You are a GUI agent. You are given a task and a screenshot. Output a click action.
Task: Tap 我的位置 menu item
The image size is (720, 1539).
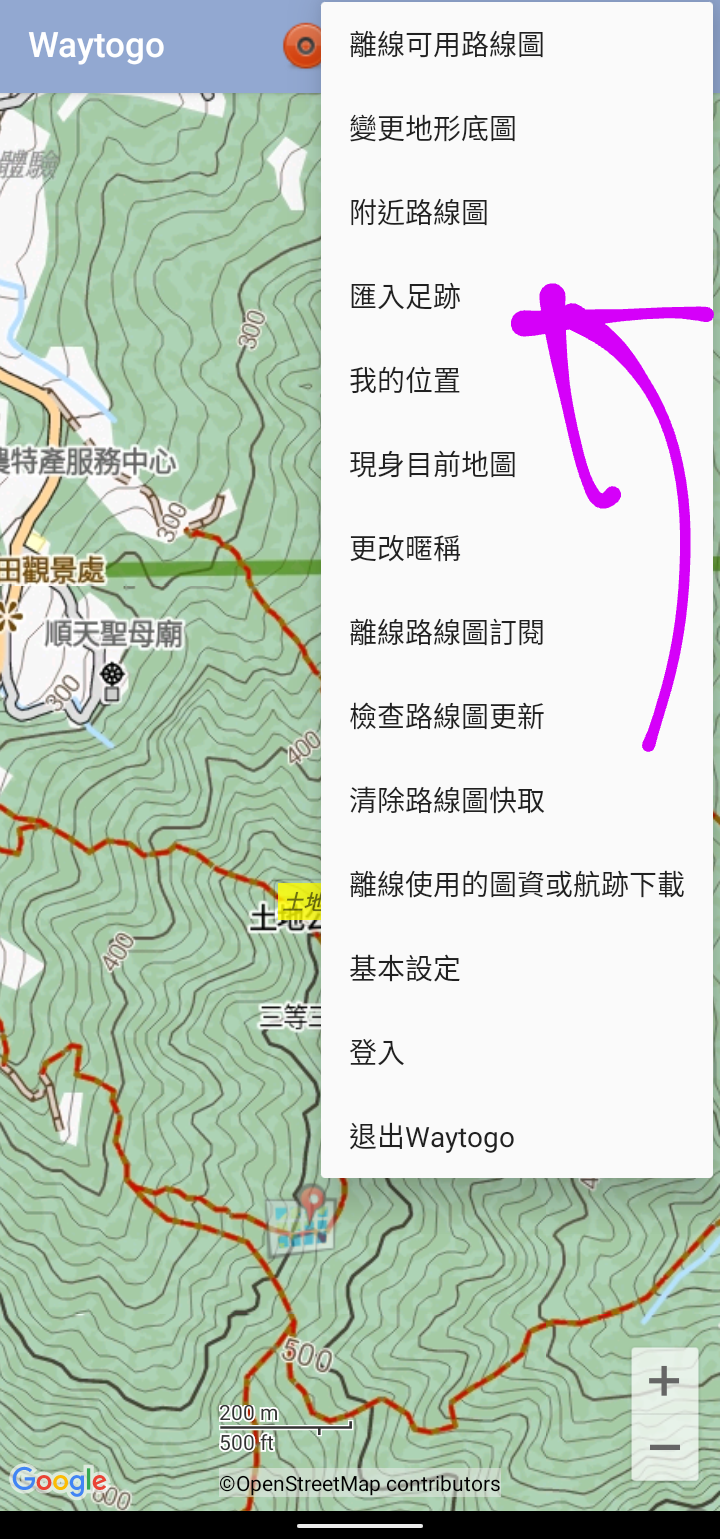pyautogui.click(x=517, y=381)
